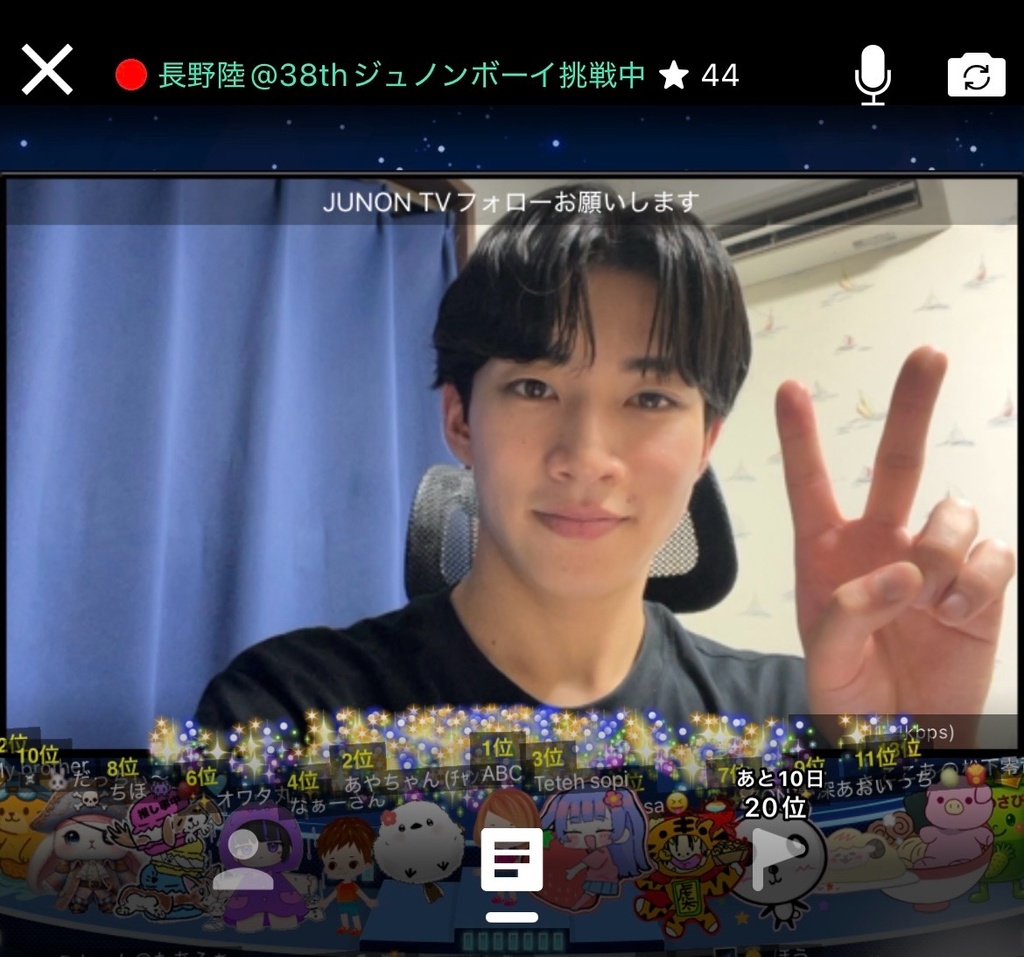This screenshot has height=957, width=1024.
Task: Flip the camera
Action: [976, 75]
